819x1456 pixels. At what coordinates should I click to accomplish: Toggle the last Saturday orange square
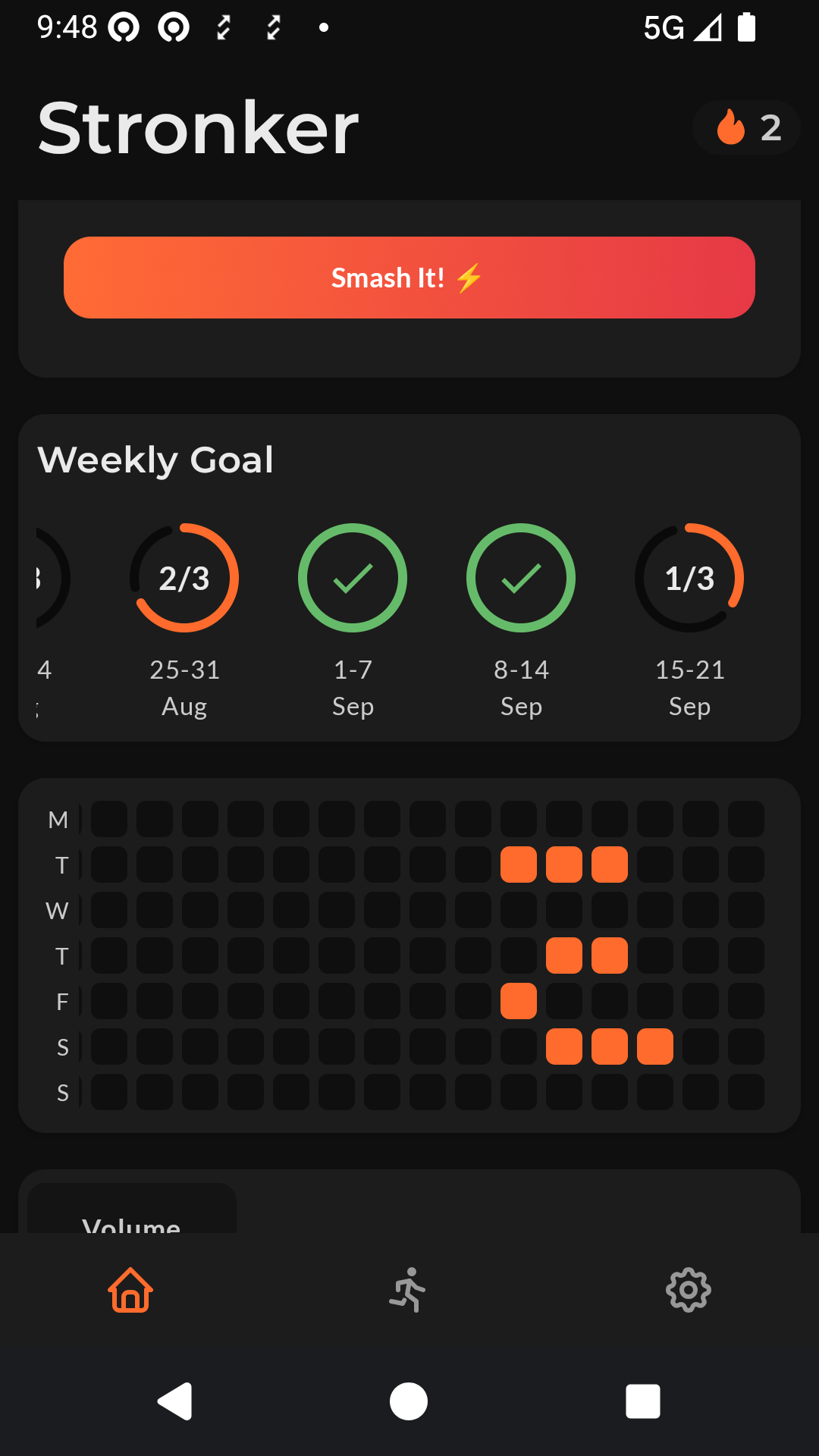pos(654,1046)
